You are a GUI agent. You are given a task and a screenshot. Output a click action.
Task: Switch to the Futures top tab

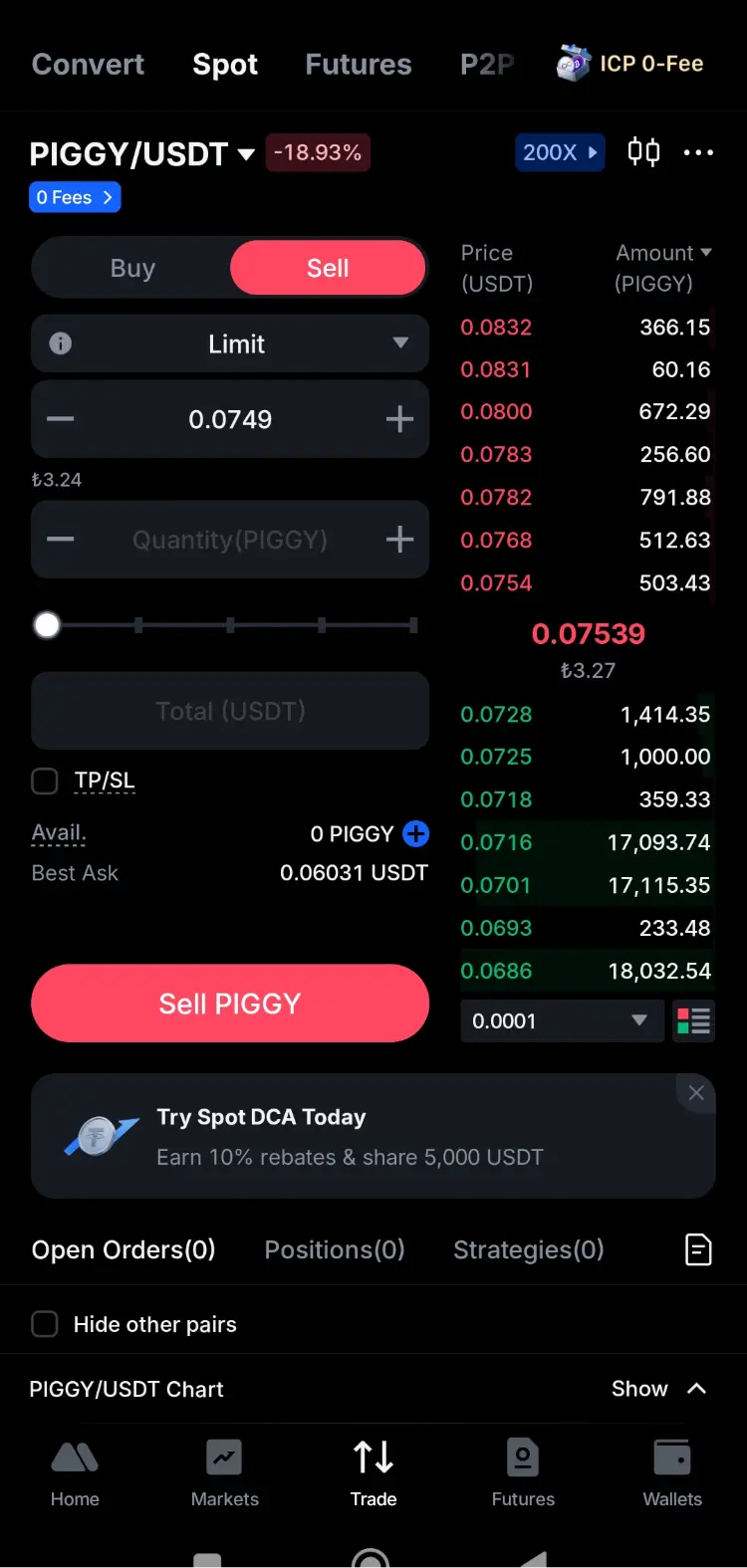point(359,65)
